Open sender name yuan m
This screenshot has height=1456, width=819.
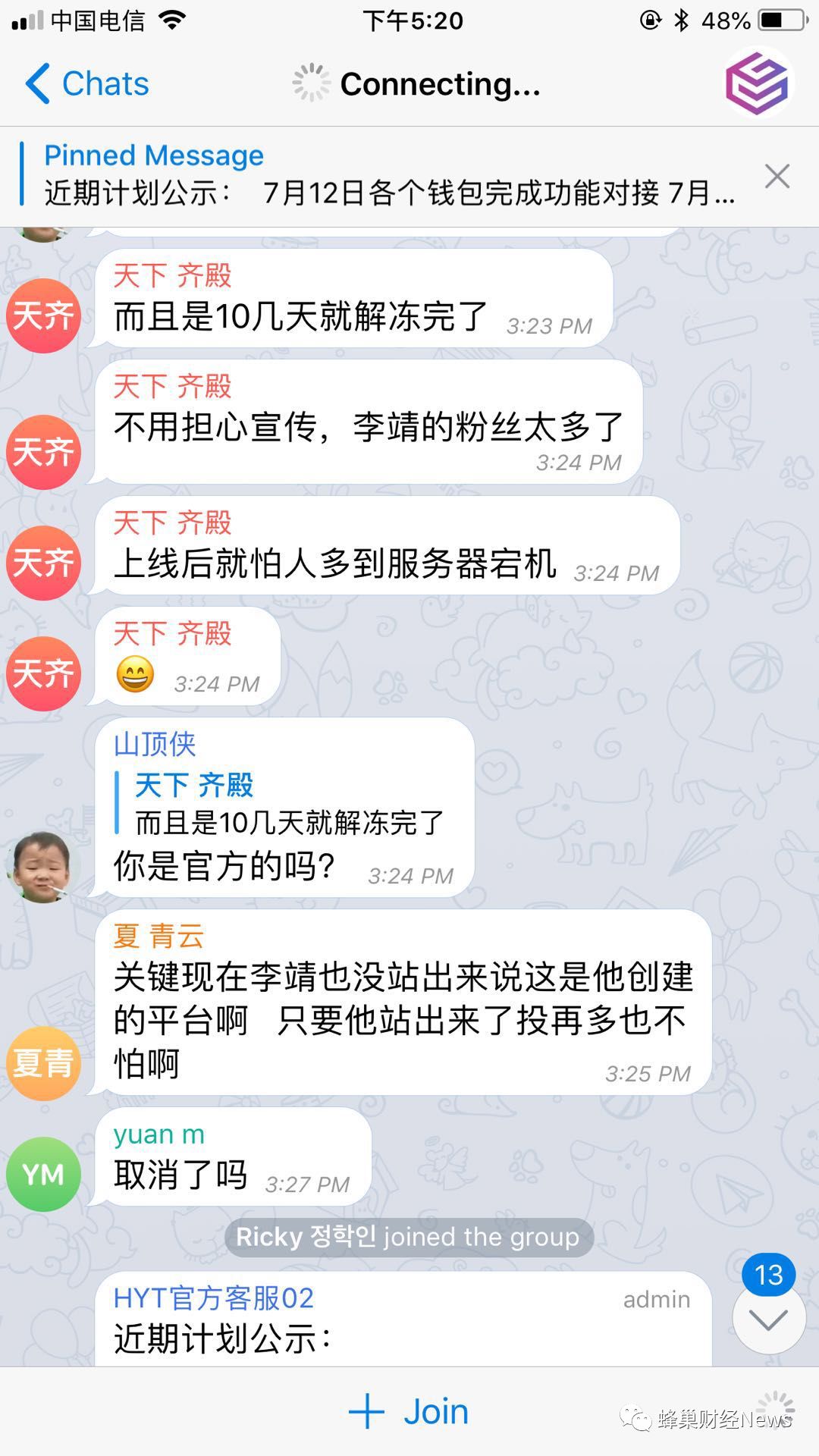point(159,1134)
